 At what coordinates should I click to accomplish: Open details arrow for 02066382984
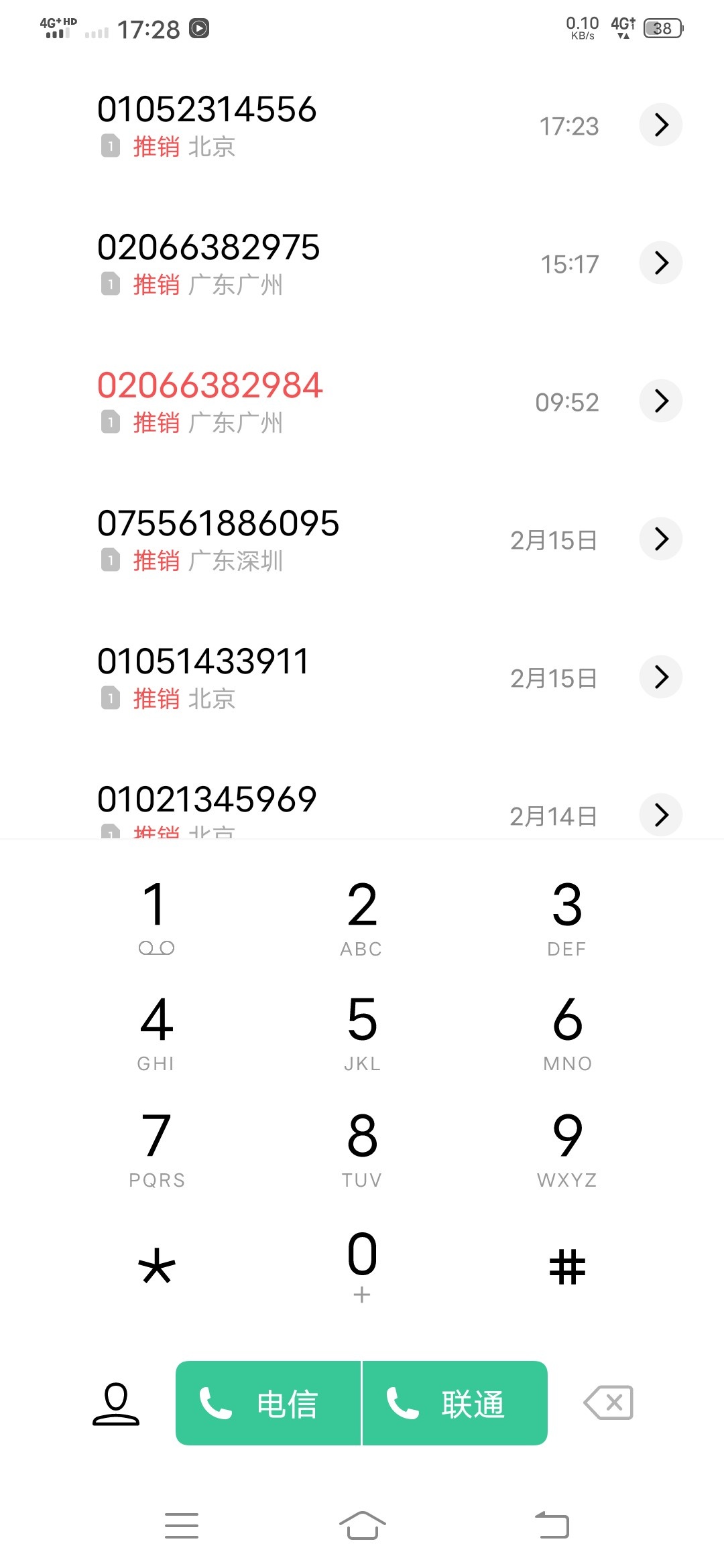(x=661, y=401)
